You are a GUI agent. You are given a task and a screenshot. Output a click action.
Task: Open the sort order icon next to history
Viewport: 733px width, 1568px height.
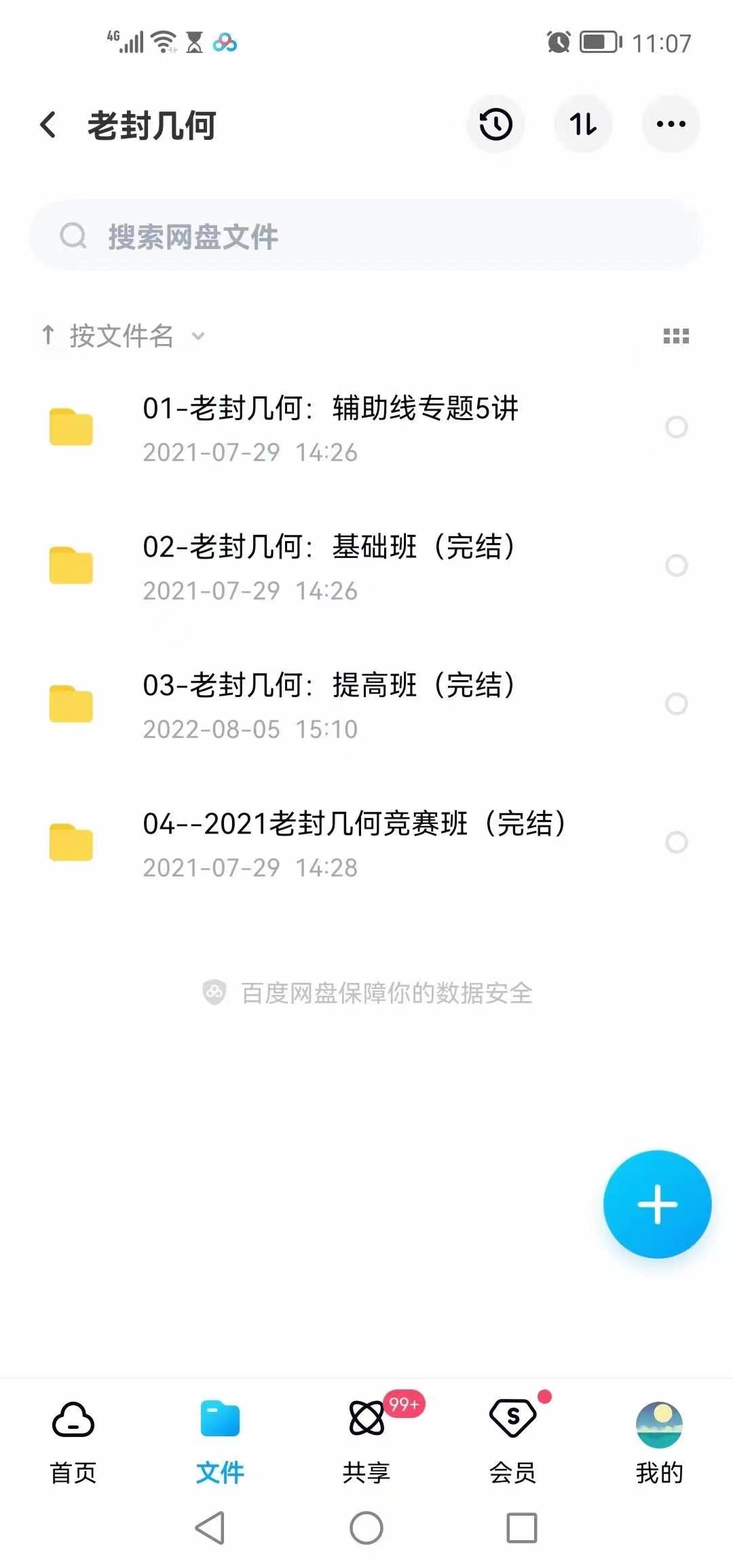[x=583, y=124]
